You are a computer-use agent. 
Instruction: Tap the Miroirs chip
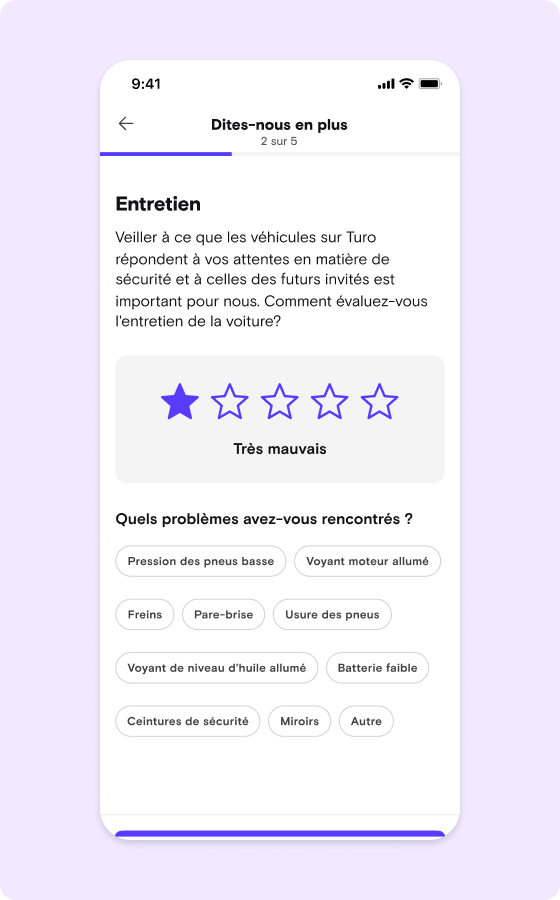coord(300,721)
